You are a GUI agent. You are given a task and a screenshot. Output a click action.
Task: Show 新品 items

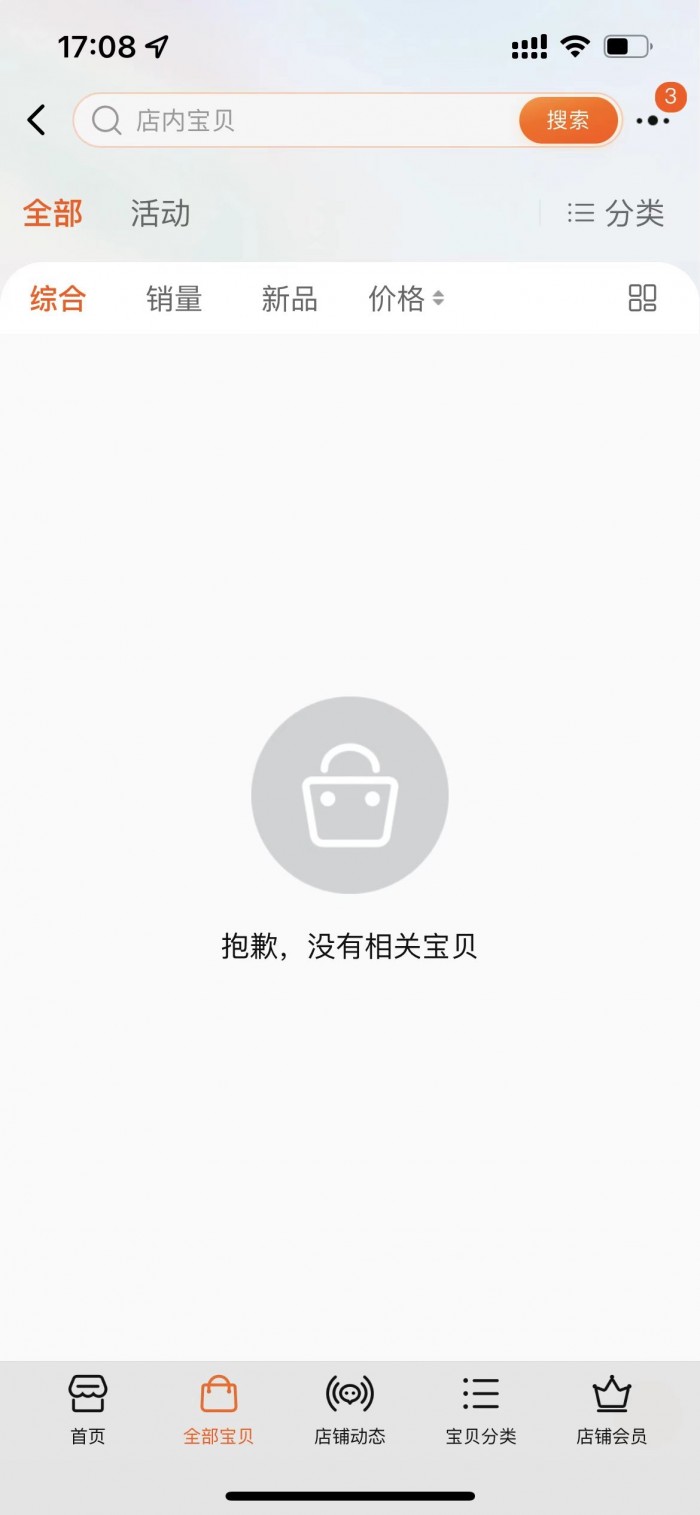(289, 298)
